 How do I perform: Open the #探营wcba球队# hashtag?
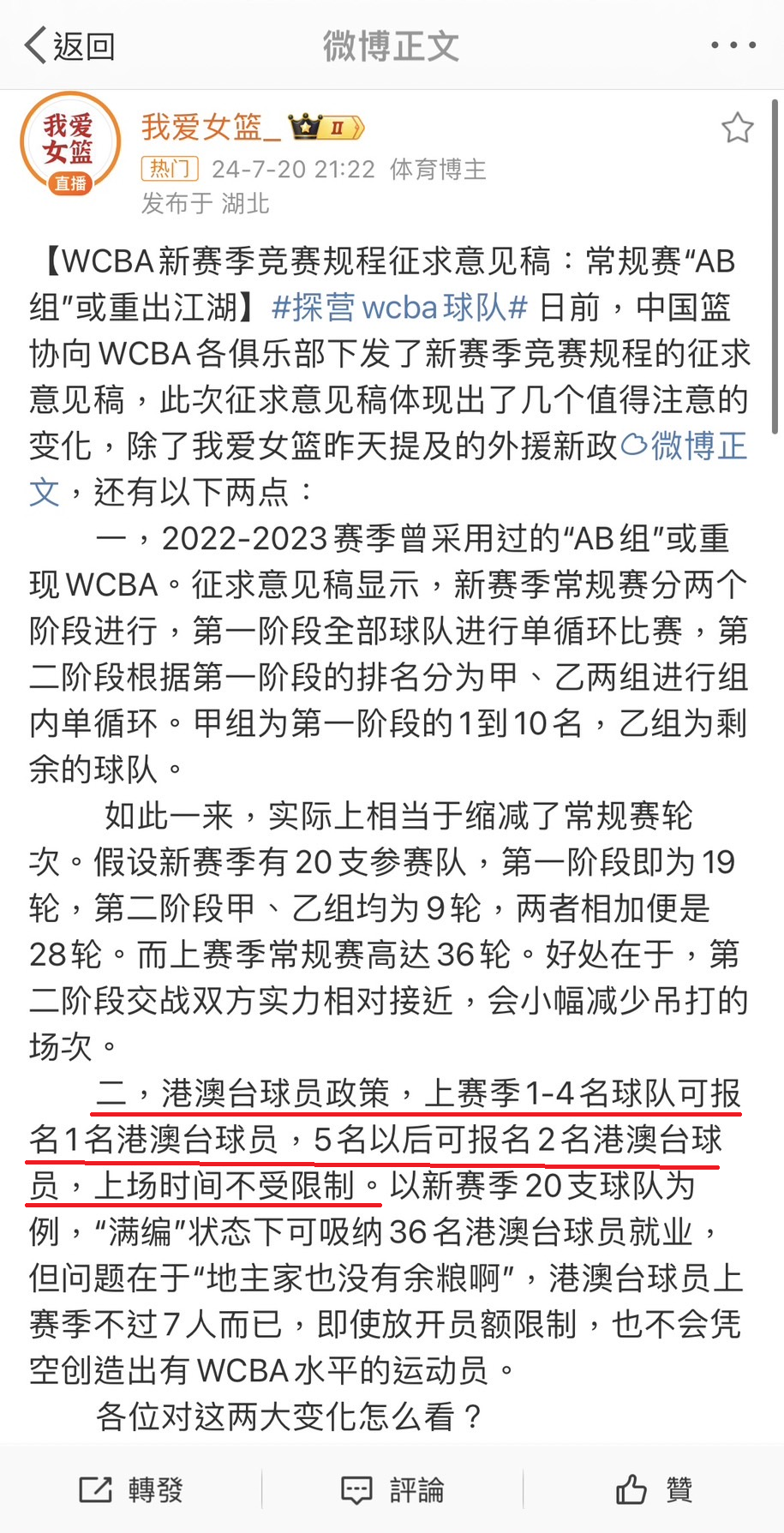[x=399, y=307]
